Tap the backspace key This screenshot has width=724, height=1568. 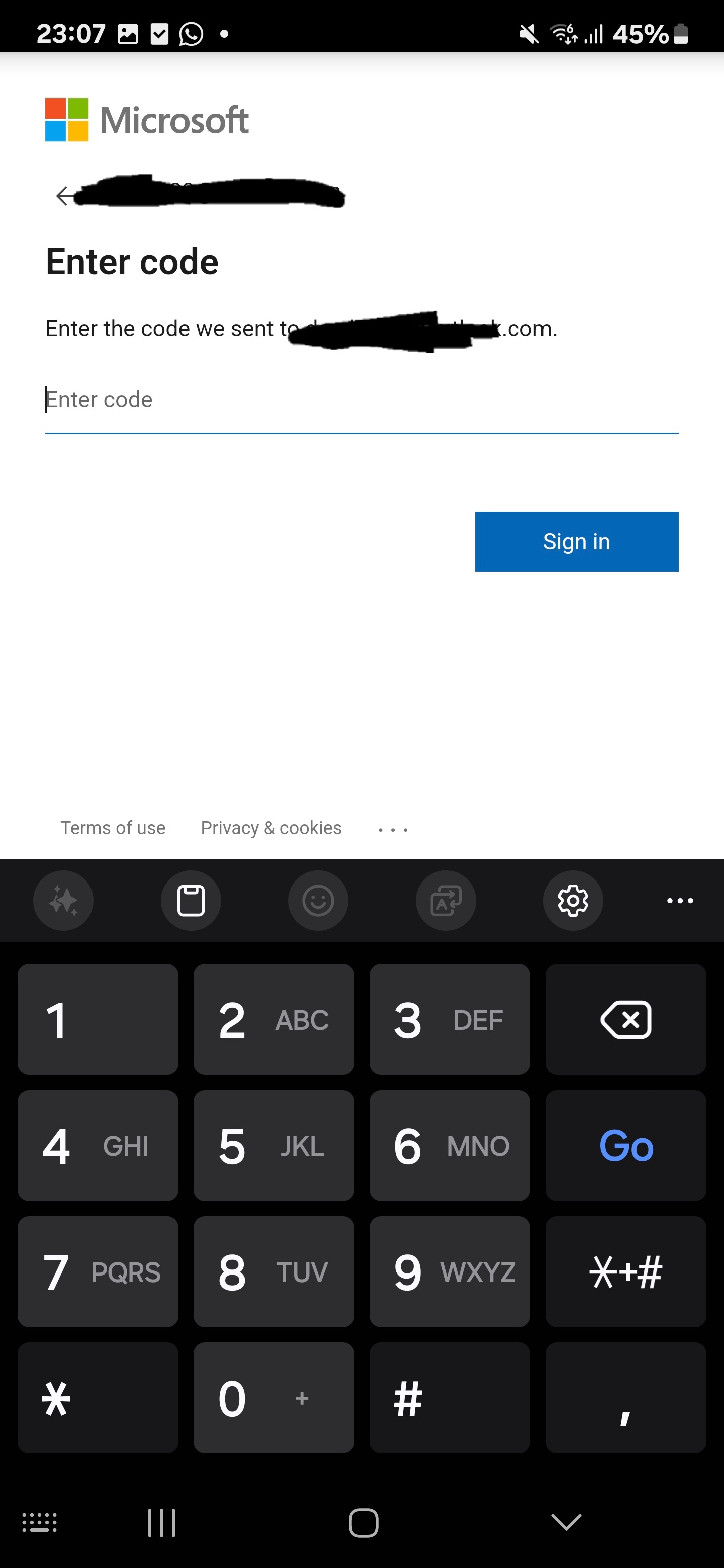click(625, 1019)
